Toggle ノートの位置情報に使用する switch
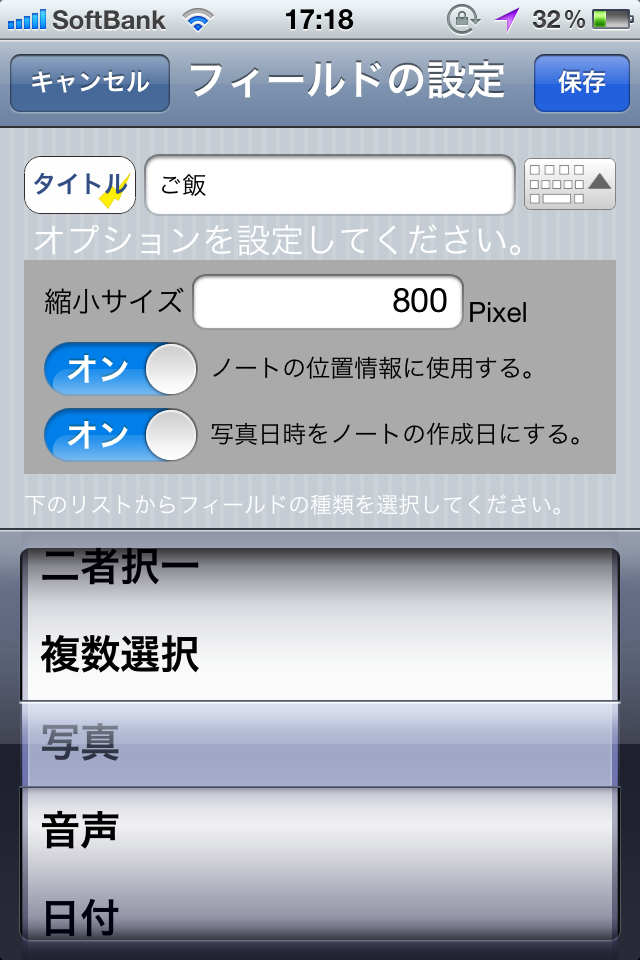The image size is (640, 960). point(120,369)
